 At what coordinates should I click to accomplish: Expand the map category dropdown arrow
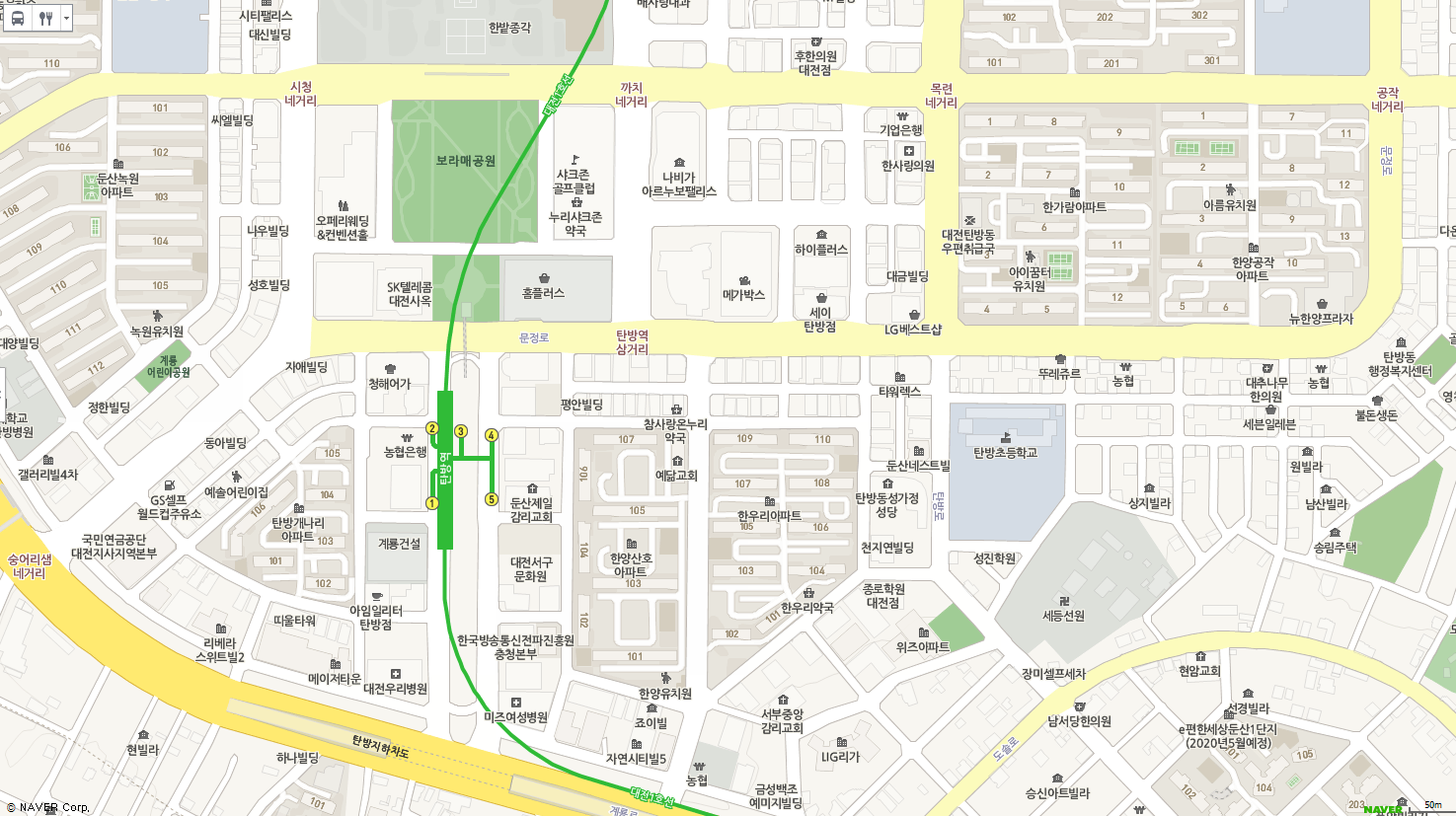(66, 18)
